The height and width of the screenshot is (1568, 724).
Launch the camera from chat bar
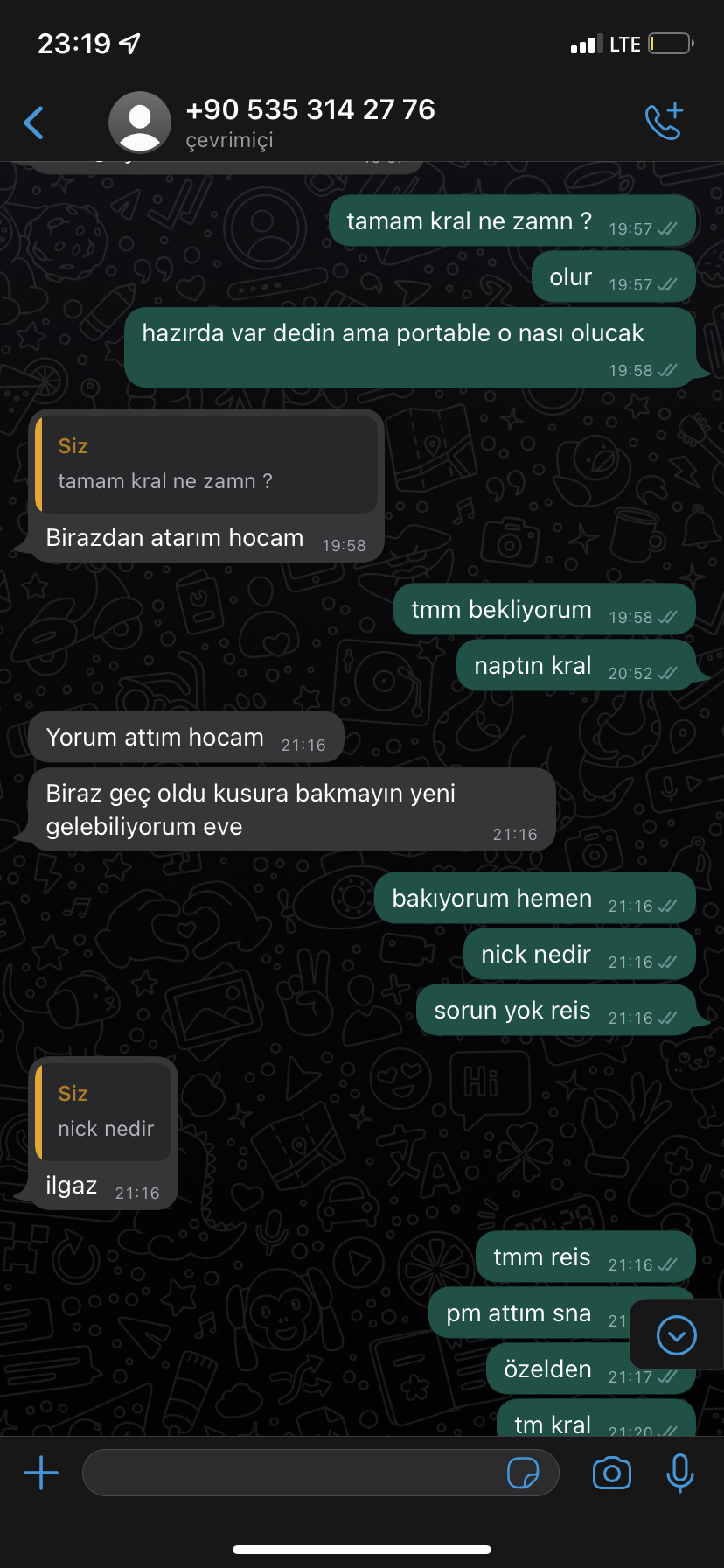coord(612,1473)
